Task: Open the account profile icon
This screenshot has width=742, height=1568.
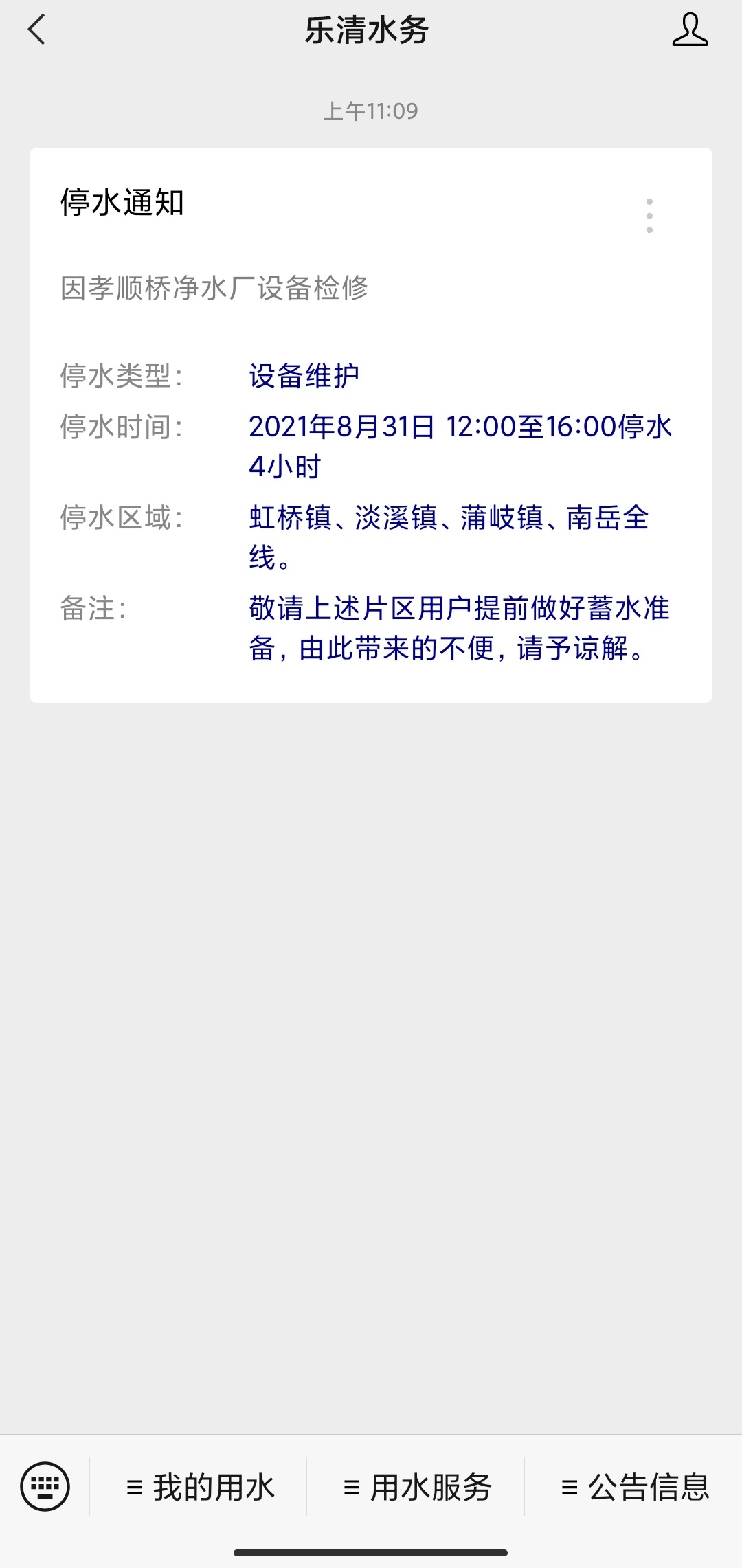Action: 690,30
